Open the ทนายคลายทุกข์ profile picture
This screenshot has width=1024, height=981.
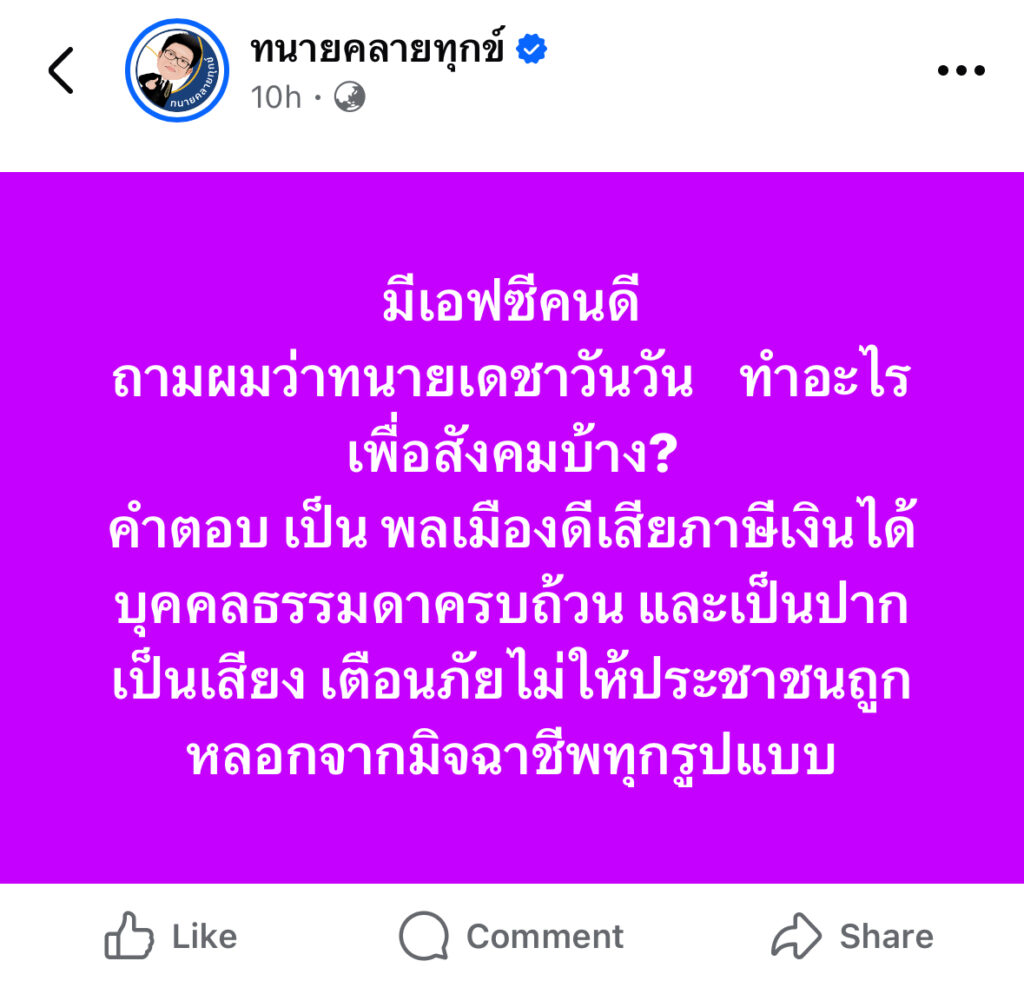click(177, 70)
